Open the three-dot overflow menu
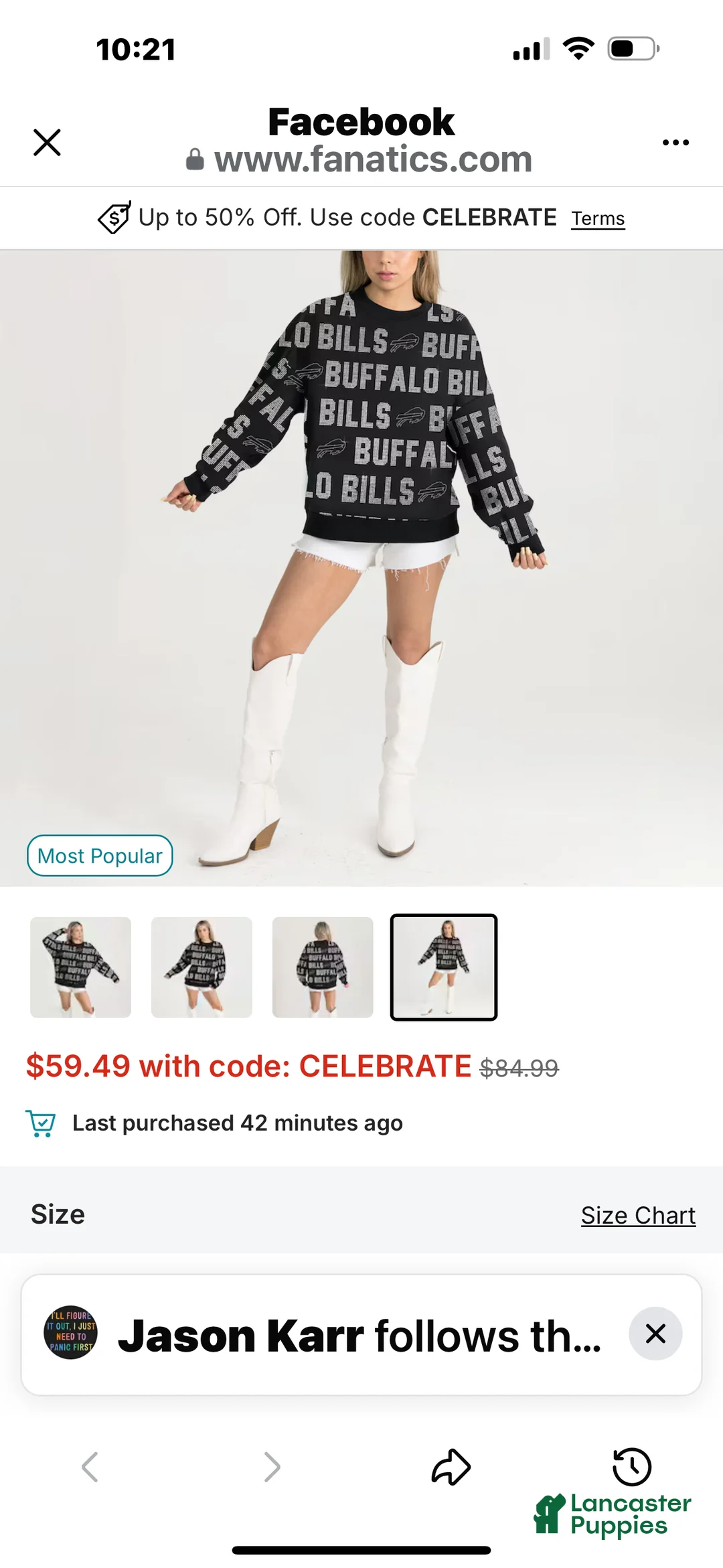 pyautogui.click(x=675, y=142)
